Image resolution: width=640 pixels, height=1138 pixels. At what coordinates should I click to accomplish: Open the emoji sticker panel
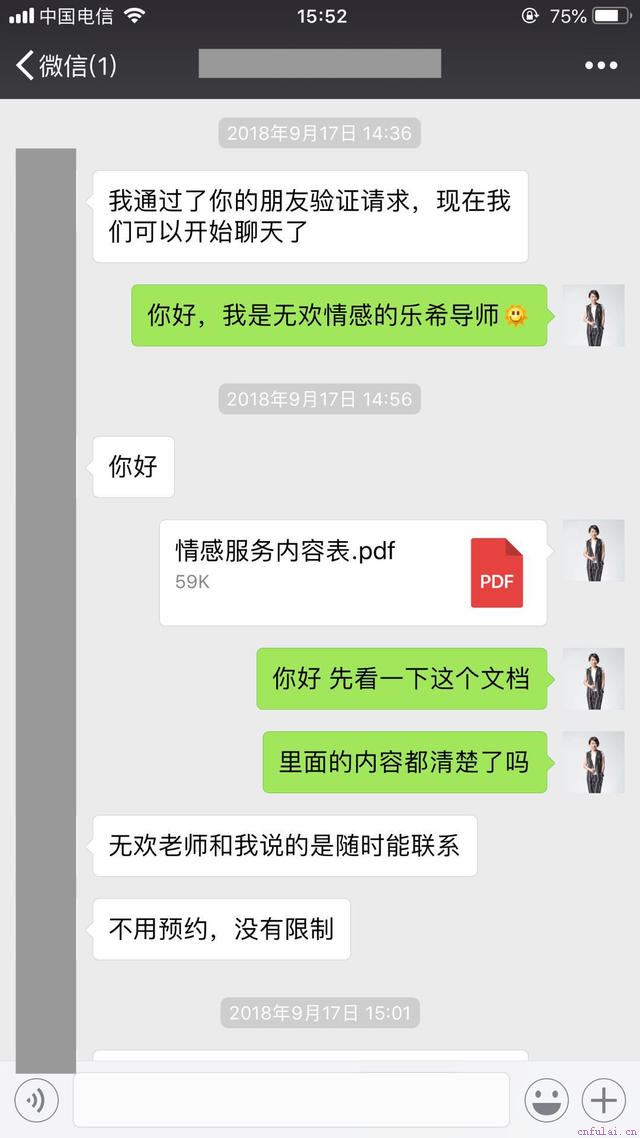(x=546, y=1101)
